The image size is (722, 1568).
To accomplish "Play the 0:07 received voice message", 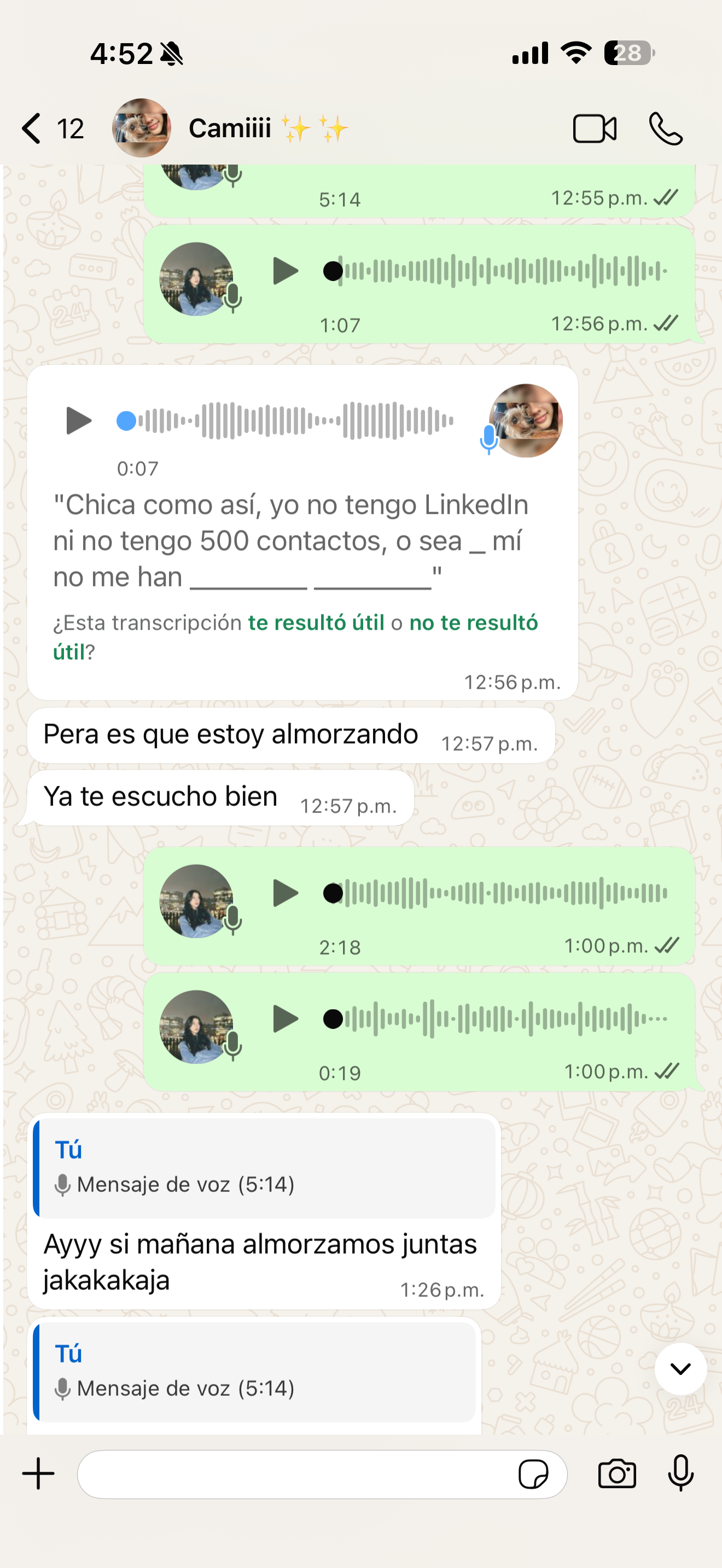I will (79, 420).
